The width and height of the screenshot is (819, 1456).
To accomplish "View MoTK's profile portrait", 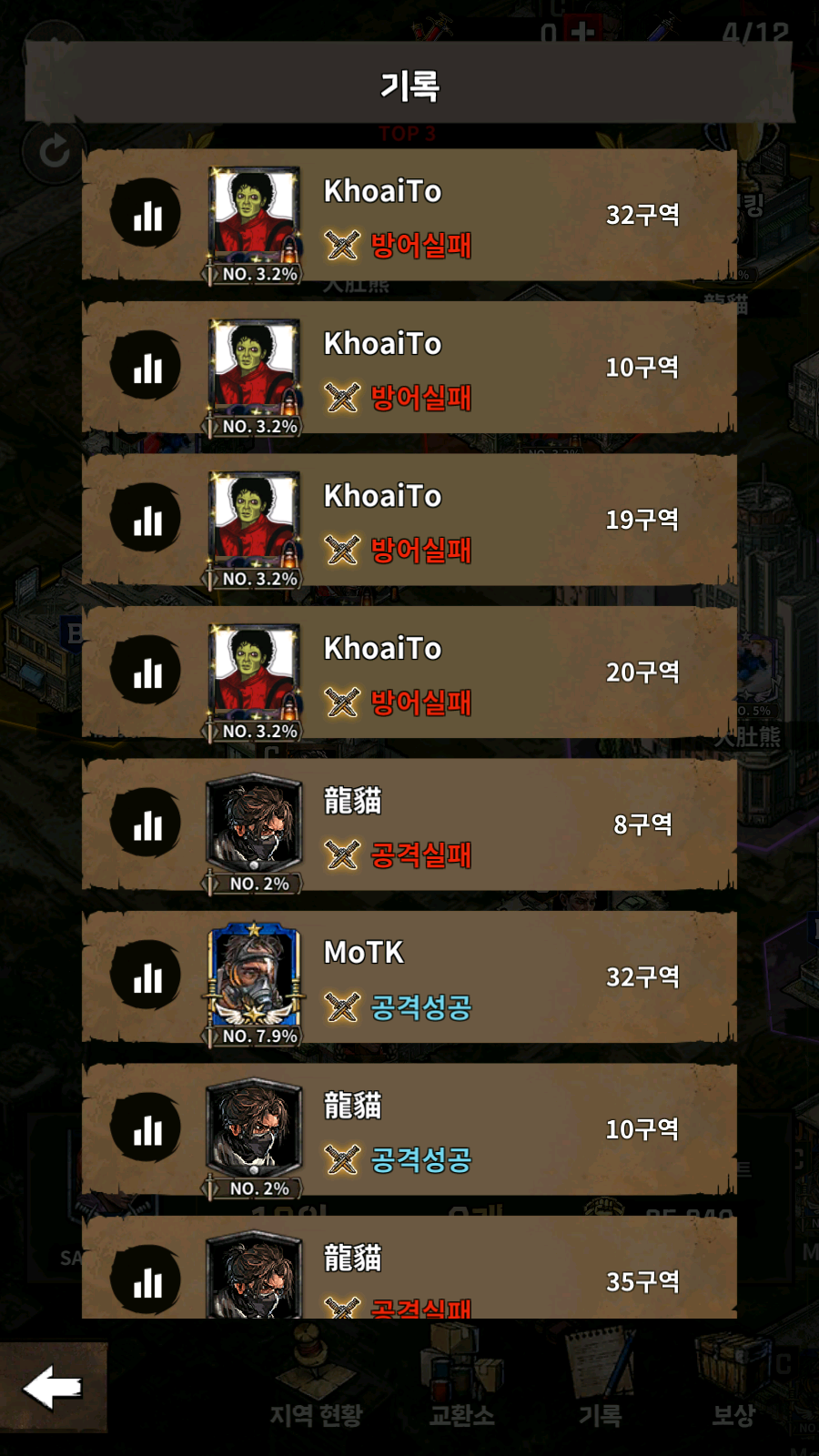I will coord(254,976).
